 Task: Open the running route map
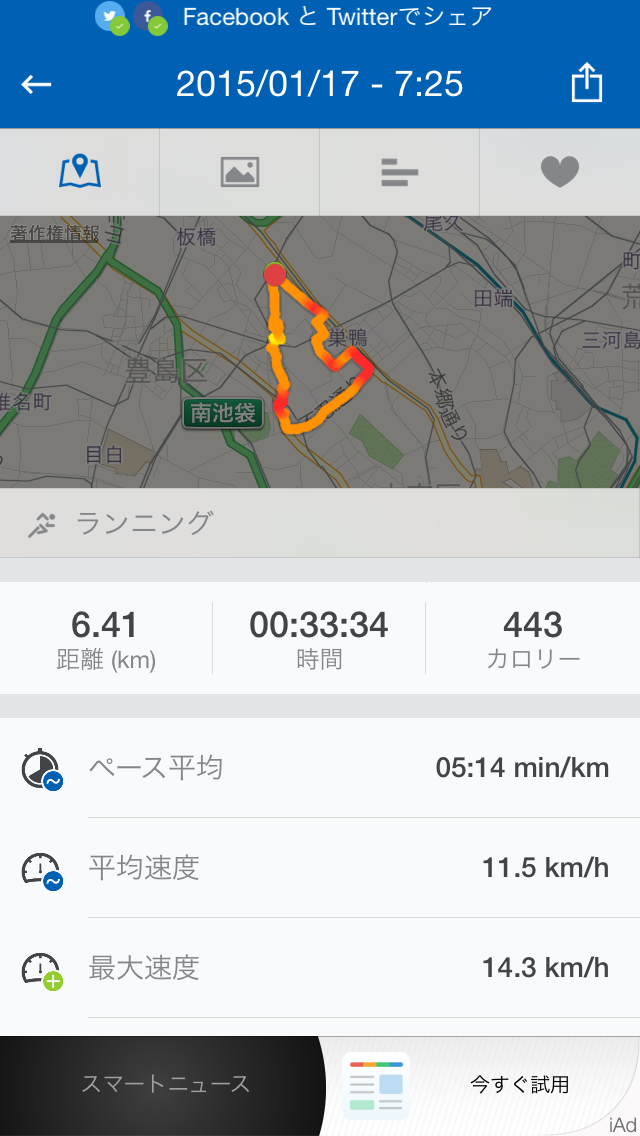(x=320, y=351)
